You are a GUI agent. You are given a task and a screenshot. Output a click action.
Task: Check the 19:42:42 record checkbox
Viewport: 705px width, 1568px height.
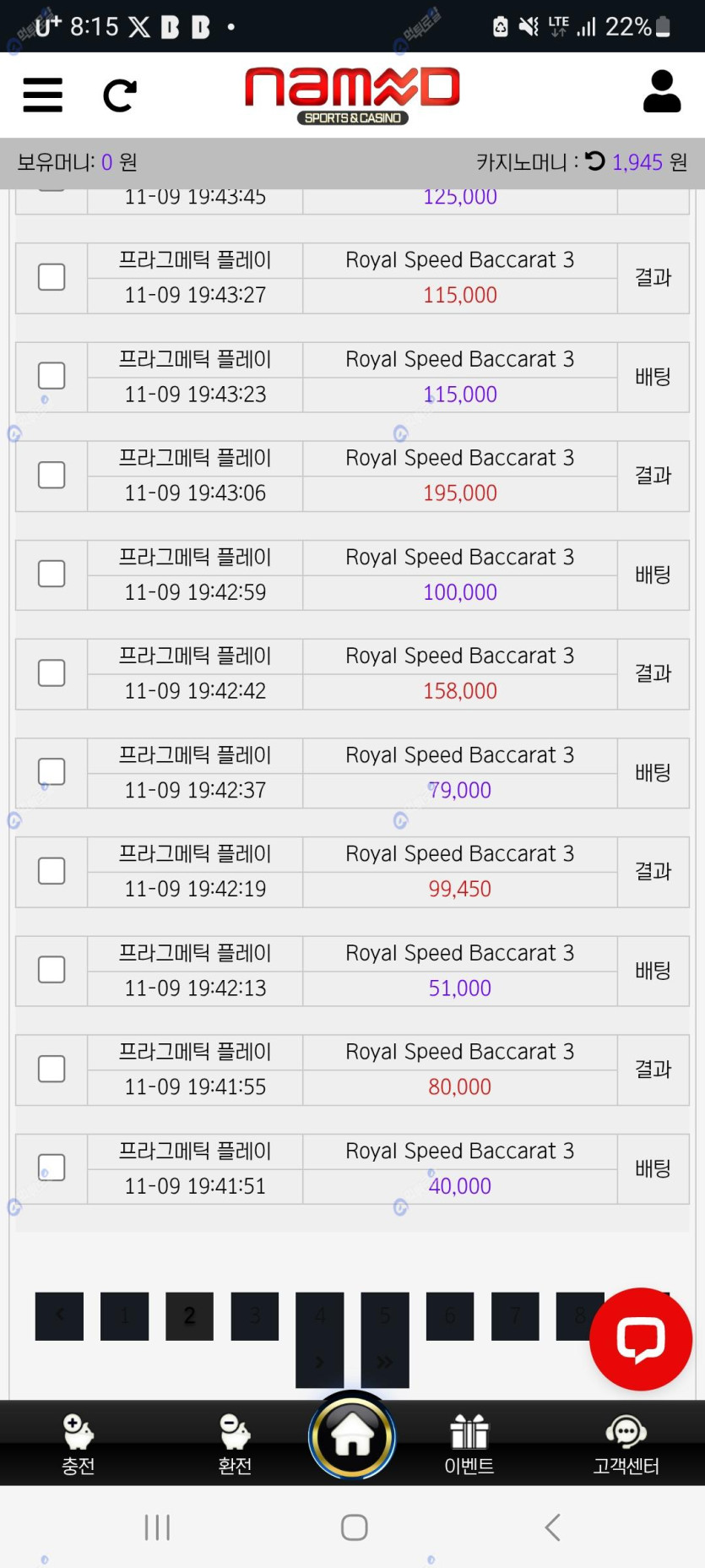[52, 673]
